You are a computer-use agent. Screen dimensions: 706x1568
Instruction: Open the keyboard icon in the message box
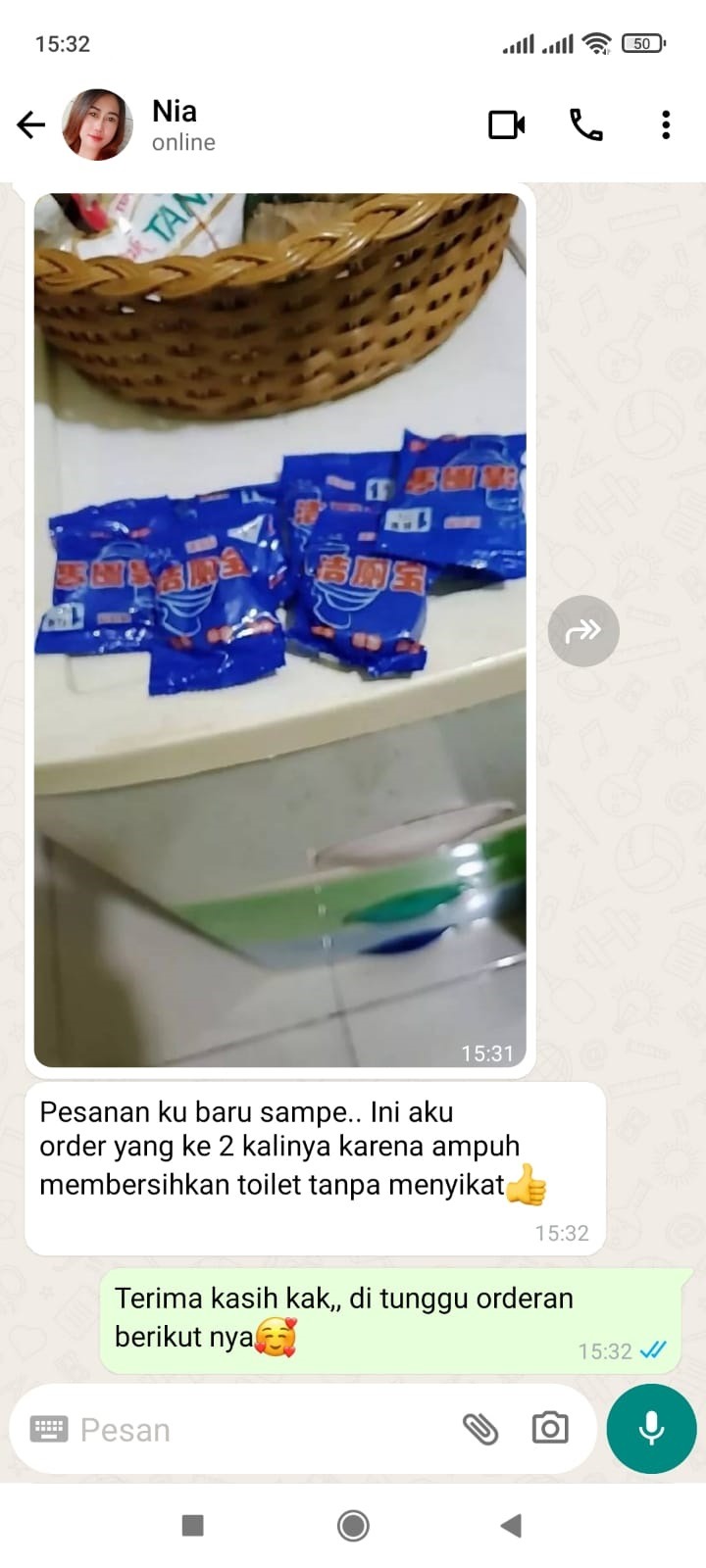(x=48, y=1430)
